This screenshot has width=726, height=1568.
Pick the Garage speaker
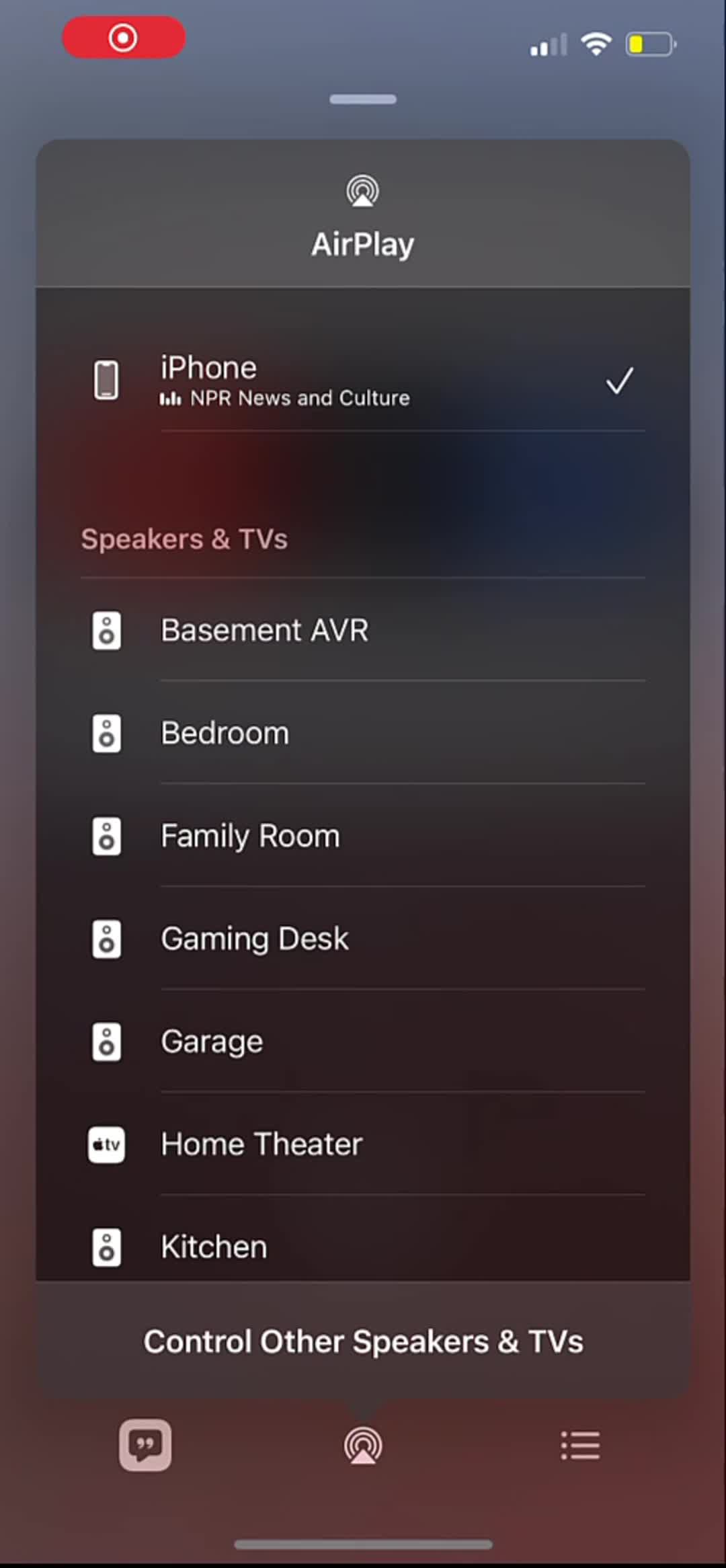pos(363,1042)
